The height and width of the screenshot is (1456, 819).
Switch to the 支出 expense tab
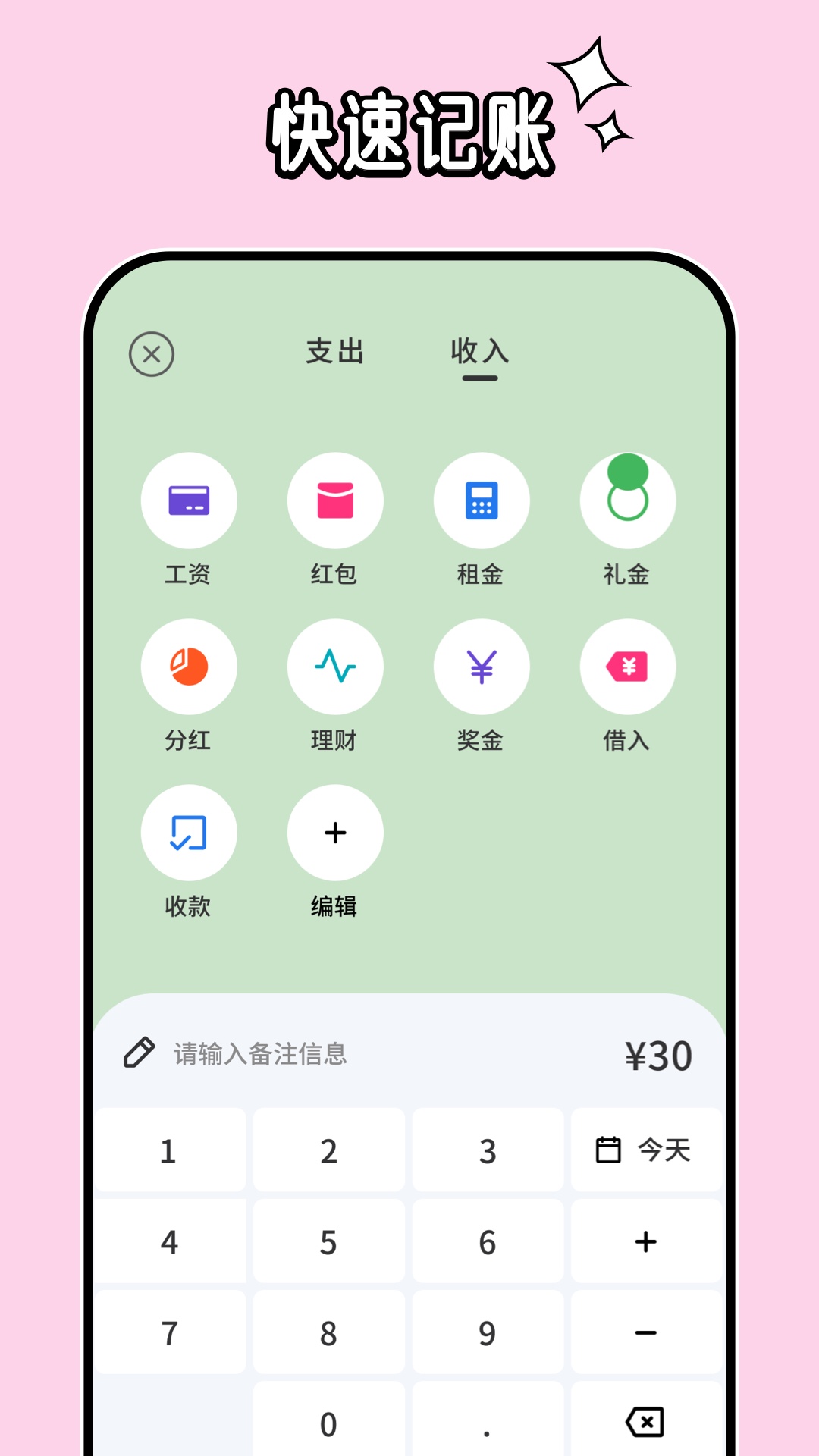pos(336,352)
